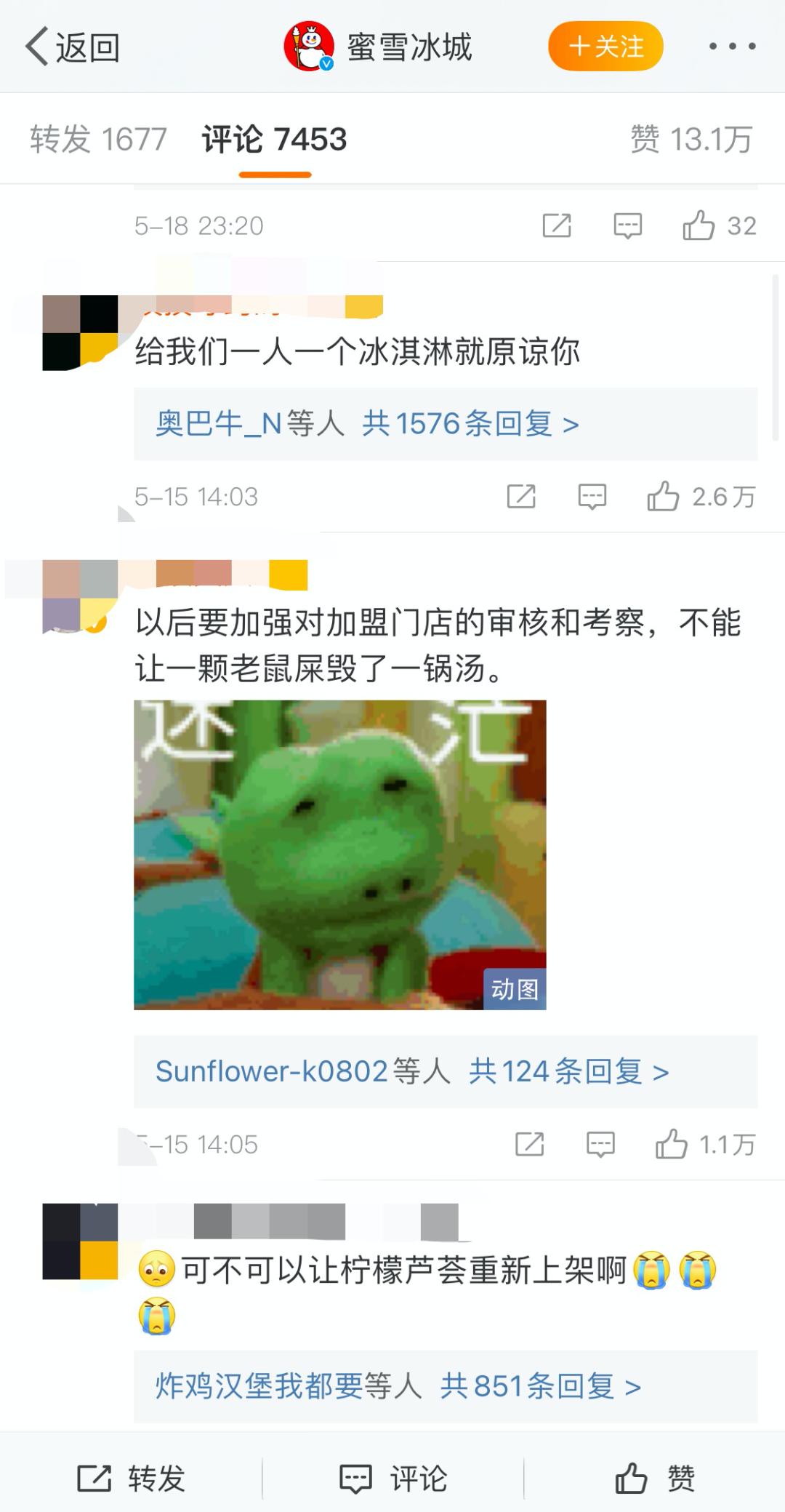Go back using the 返回 arrow
Screen dimensions: 785x1512
(x=73, y=47)
